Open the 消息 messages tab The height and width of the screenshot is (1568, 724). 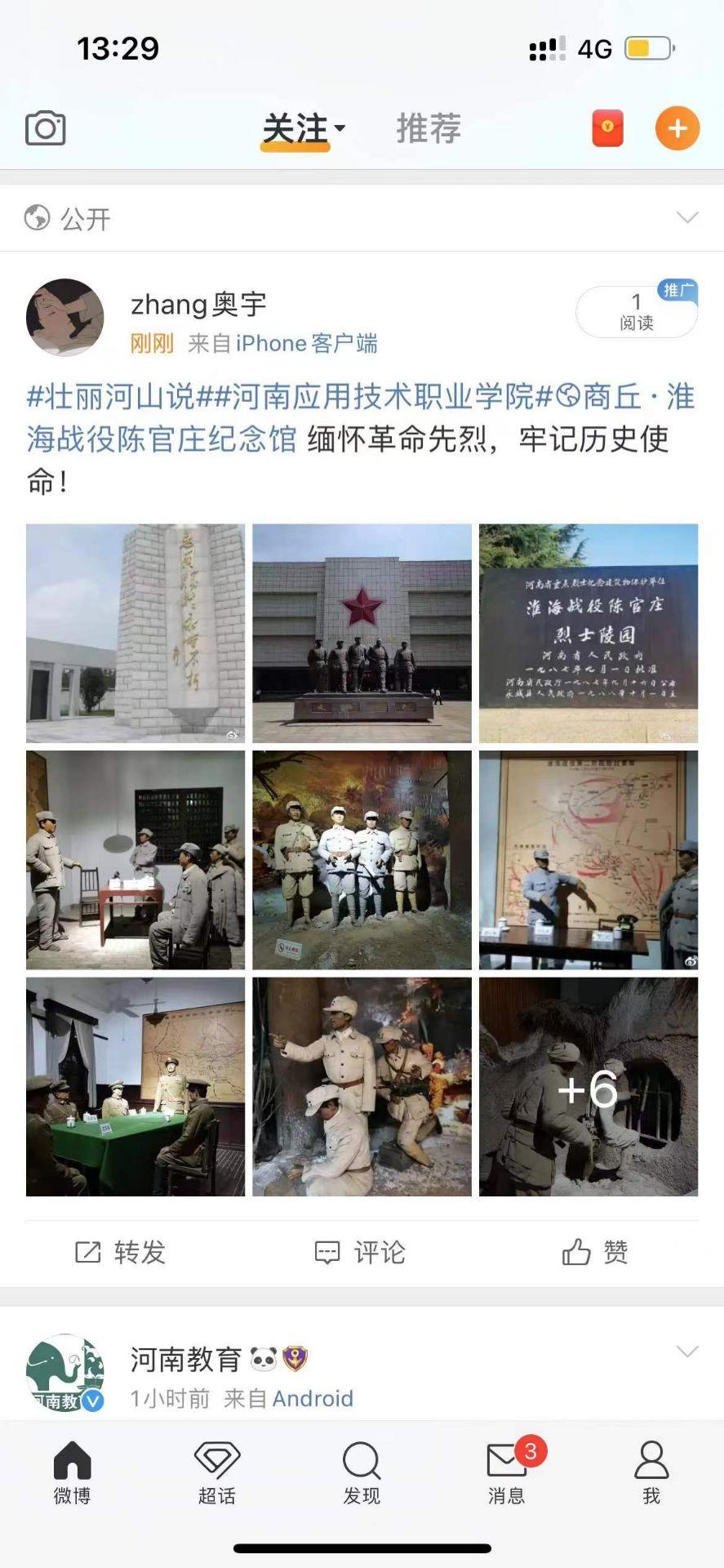pos(506,1472)
